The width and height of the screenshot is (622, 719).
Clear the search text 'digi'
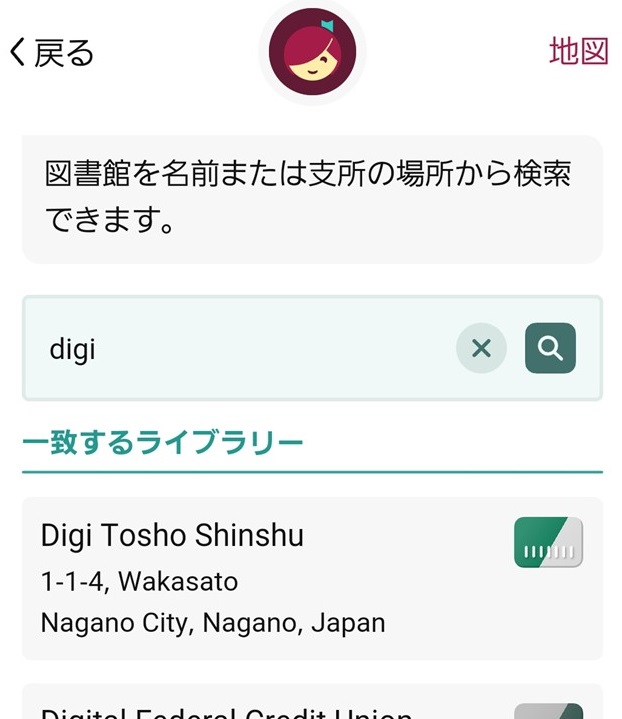click(481, 348)
